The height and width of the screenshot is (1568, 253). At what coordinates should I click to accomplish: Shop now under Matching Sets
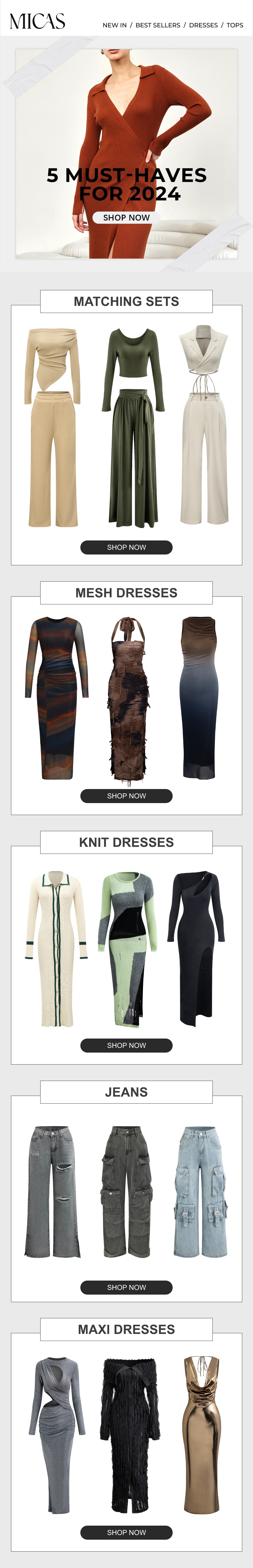click(x=126, y=547)
